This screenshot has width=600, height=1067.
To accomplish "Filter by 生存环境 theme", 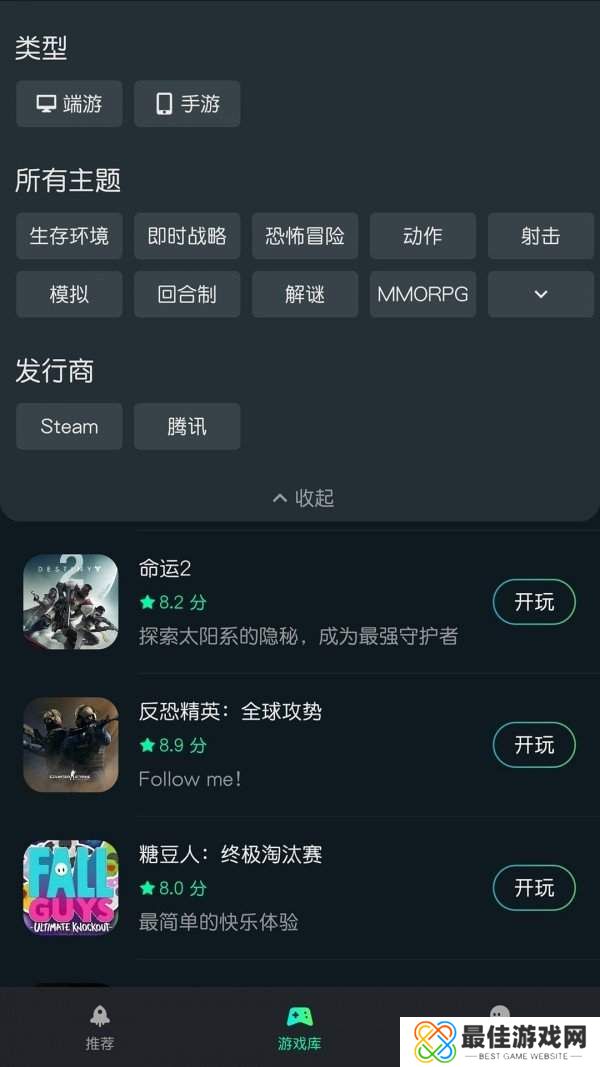I will click(x=69, y=236).
